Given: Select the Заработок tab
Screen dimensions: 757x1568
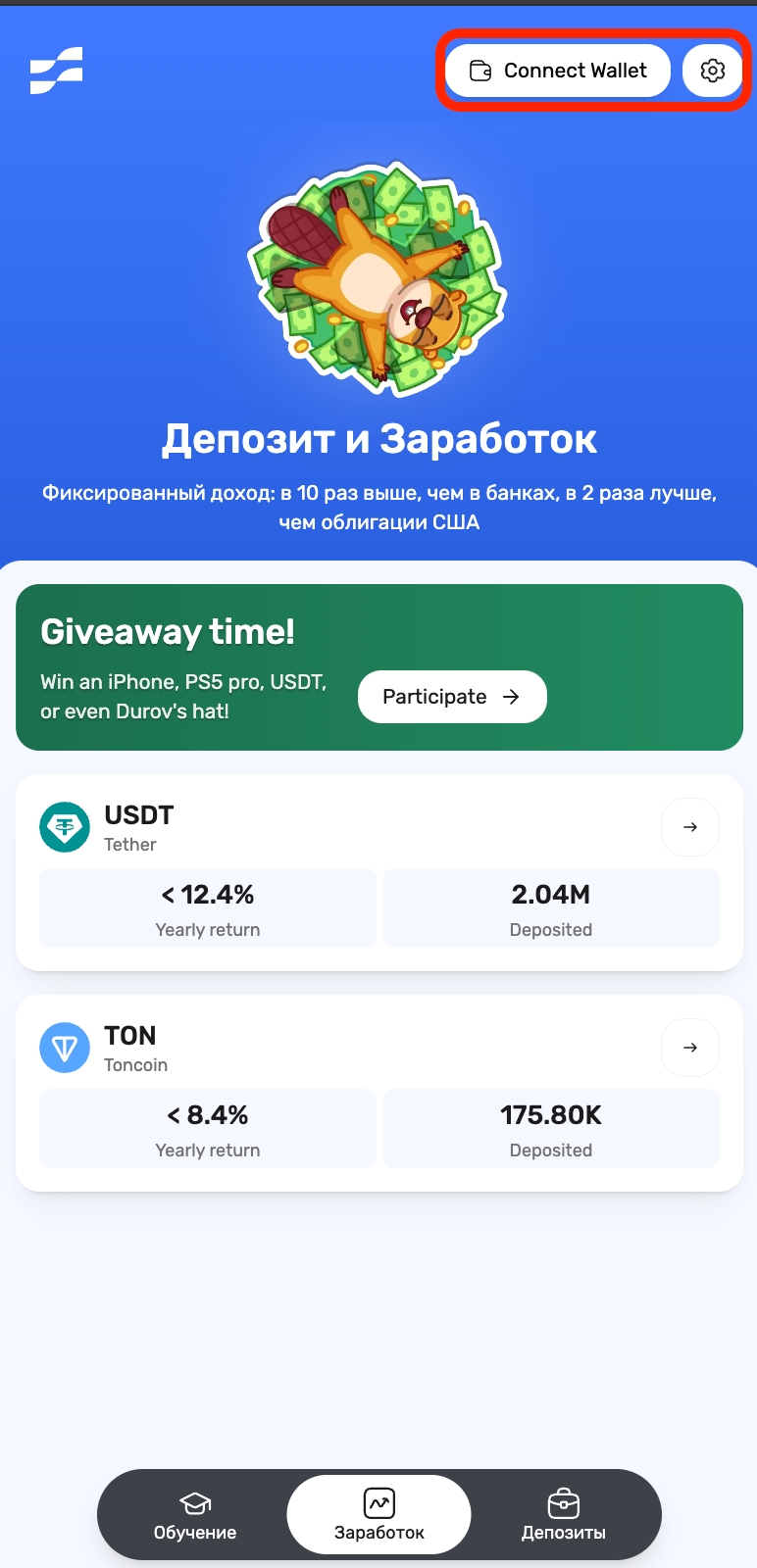Looking at the screenshot, I should [379, 1514].
